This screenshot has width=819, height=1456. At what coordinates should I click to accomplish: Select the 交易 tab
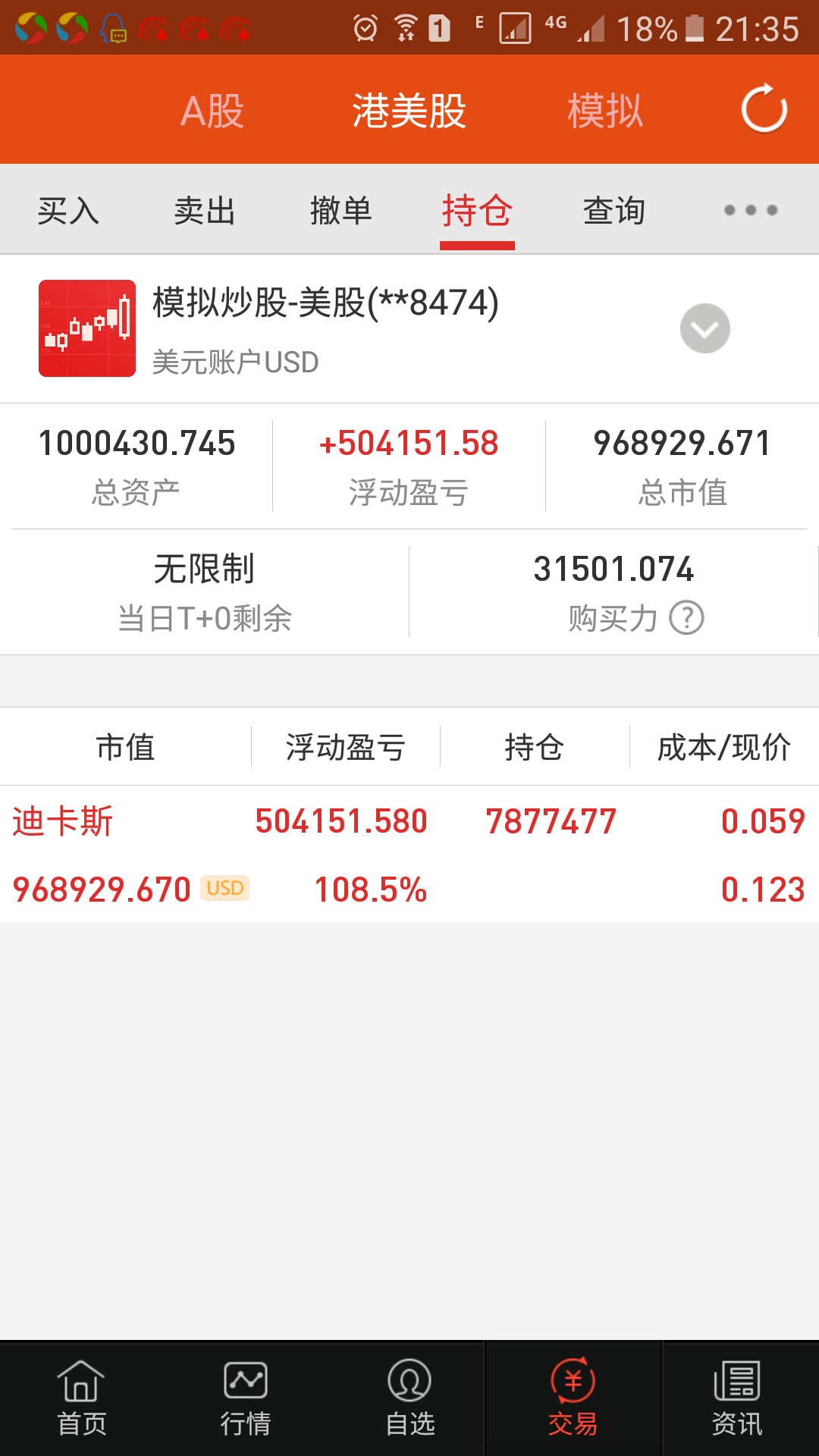(x=573, y=1398)
